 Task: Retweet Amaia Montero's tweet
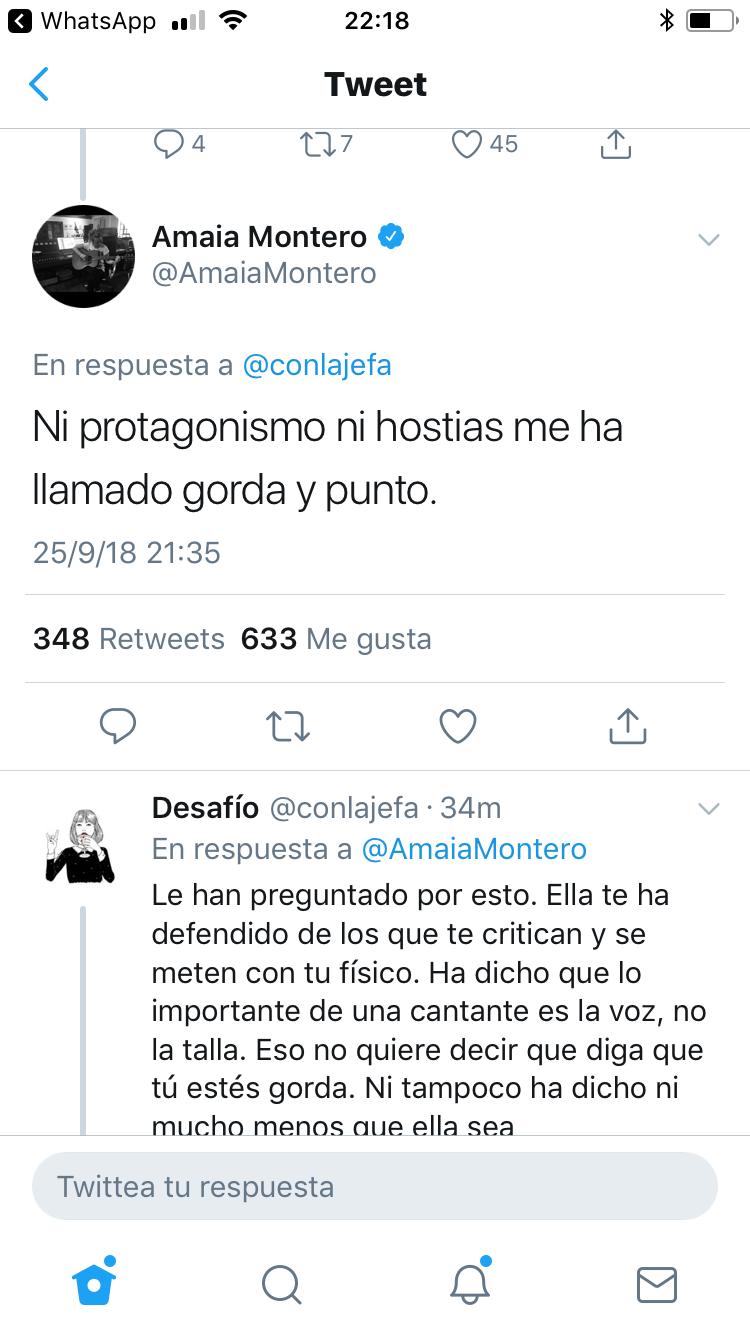pos(290,726)
